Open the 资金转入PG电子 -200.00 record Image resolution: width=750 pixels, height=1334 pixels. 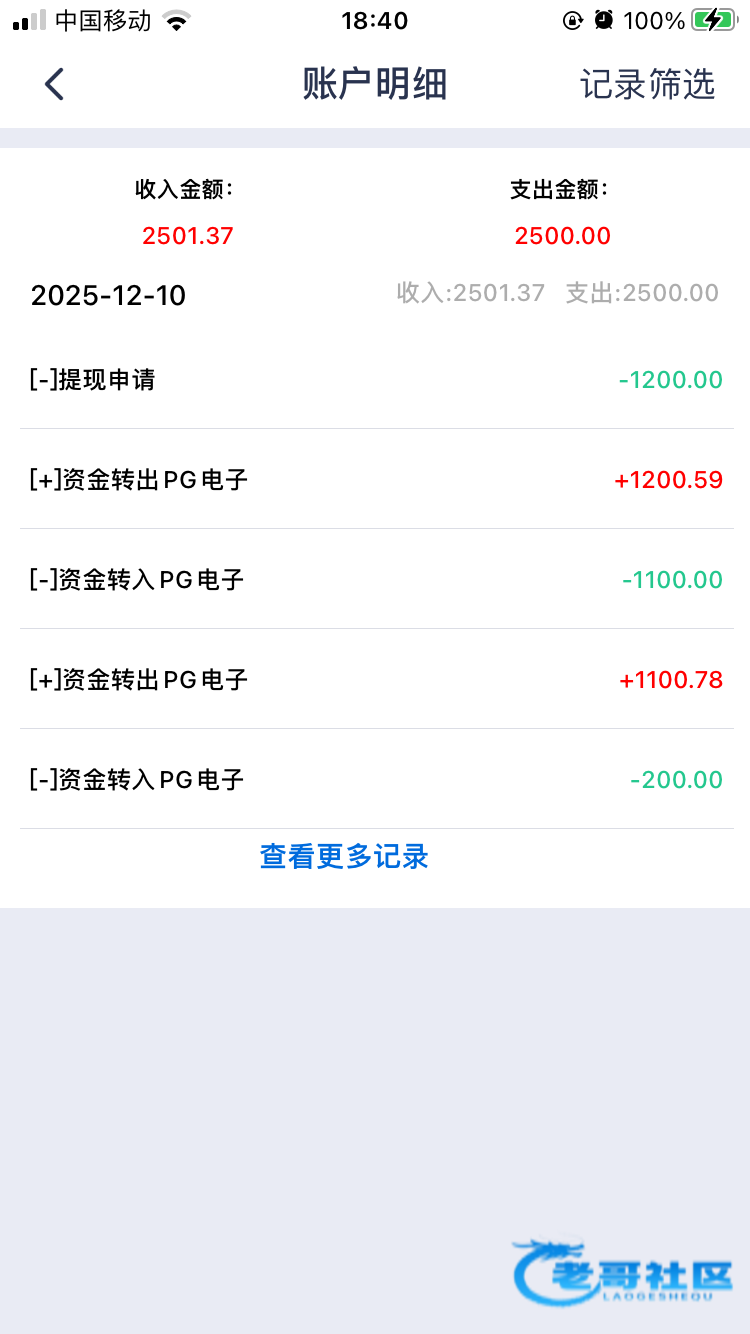[376, 780]
